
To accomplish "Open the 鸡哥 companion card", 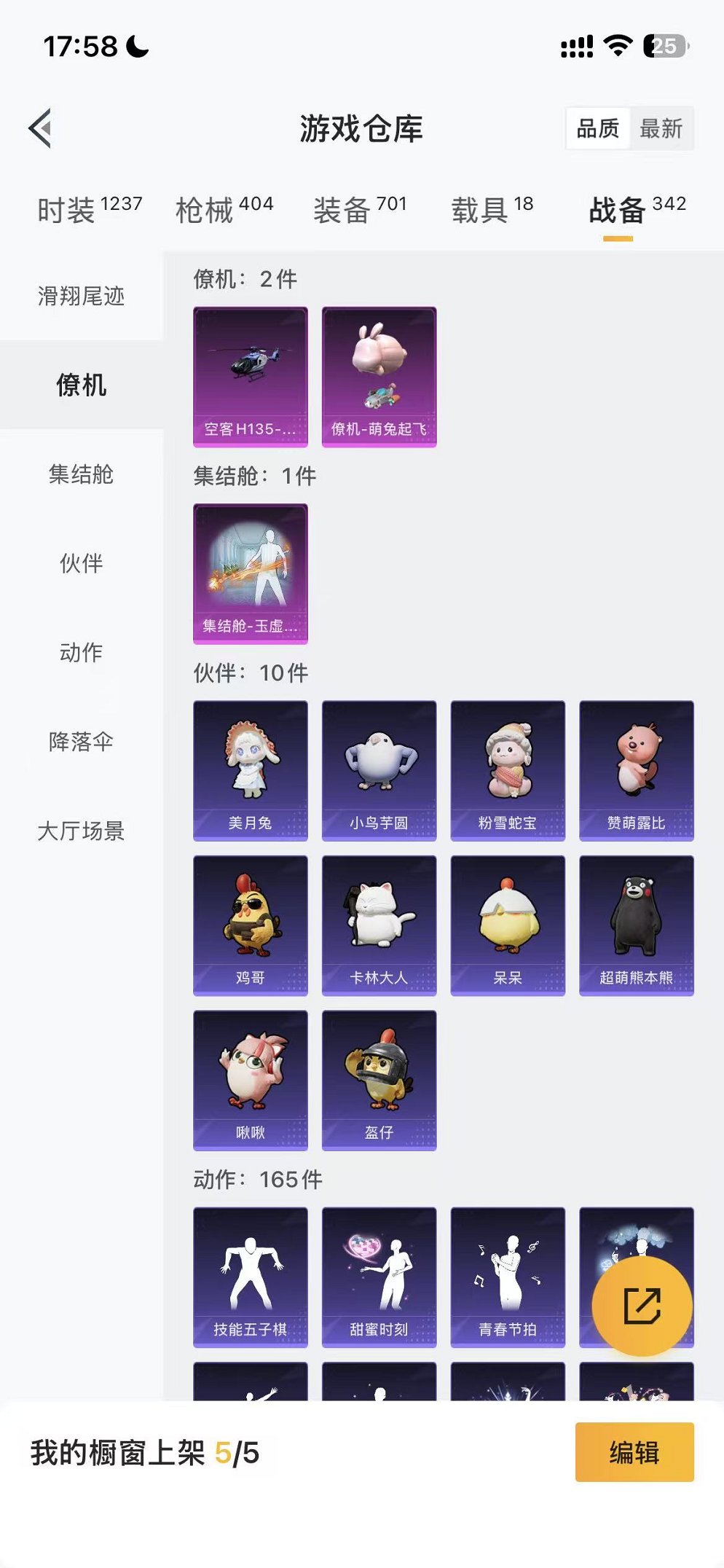I will point(250,925).
